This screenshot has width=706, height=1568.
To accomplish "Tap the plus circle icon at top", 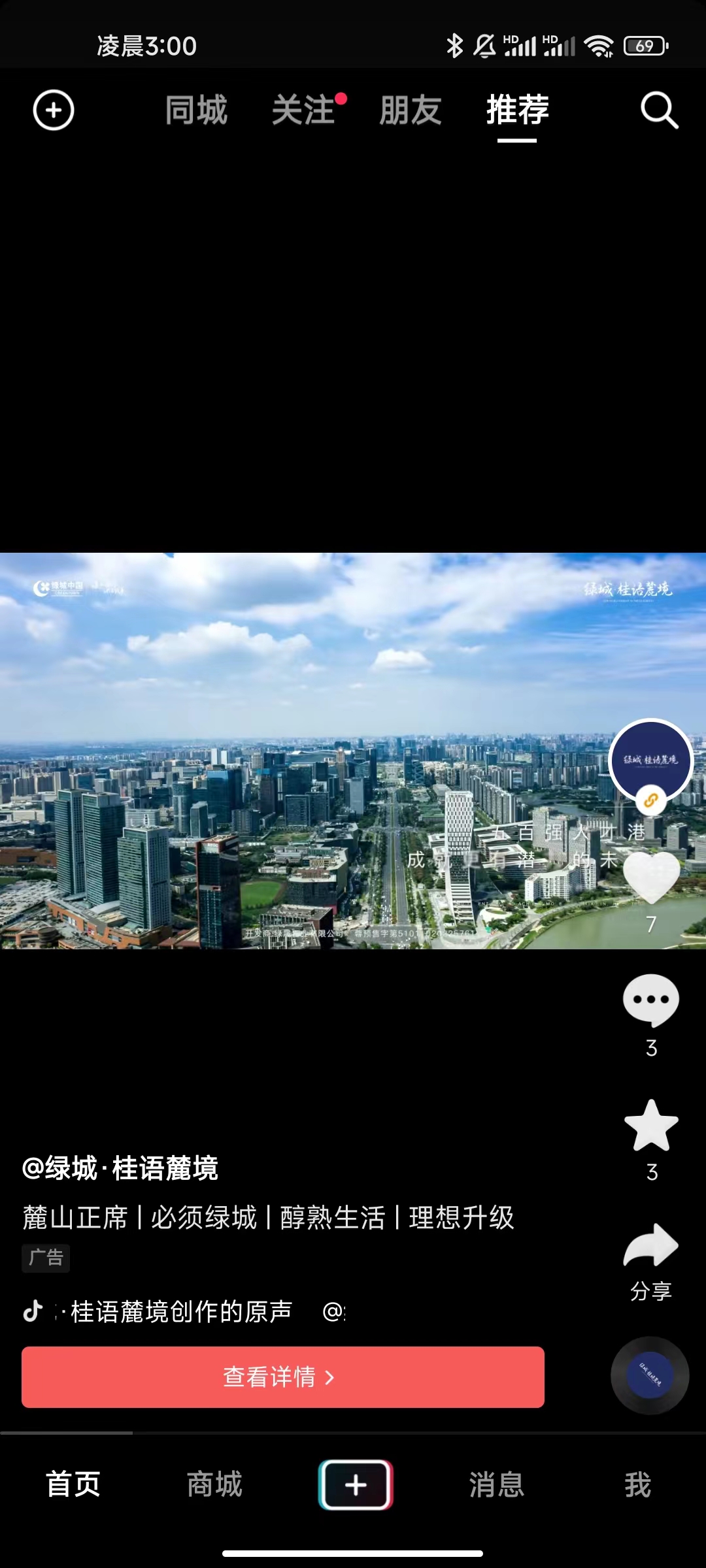I will tap(54, 110).
